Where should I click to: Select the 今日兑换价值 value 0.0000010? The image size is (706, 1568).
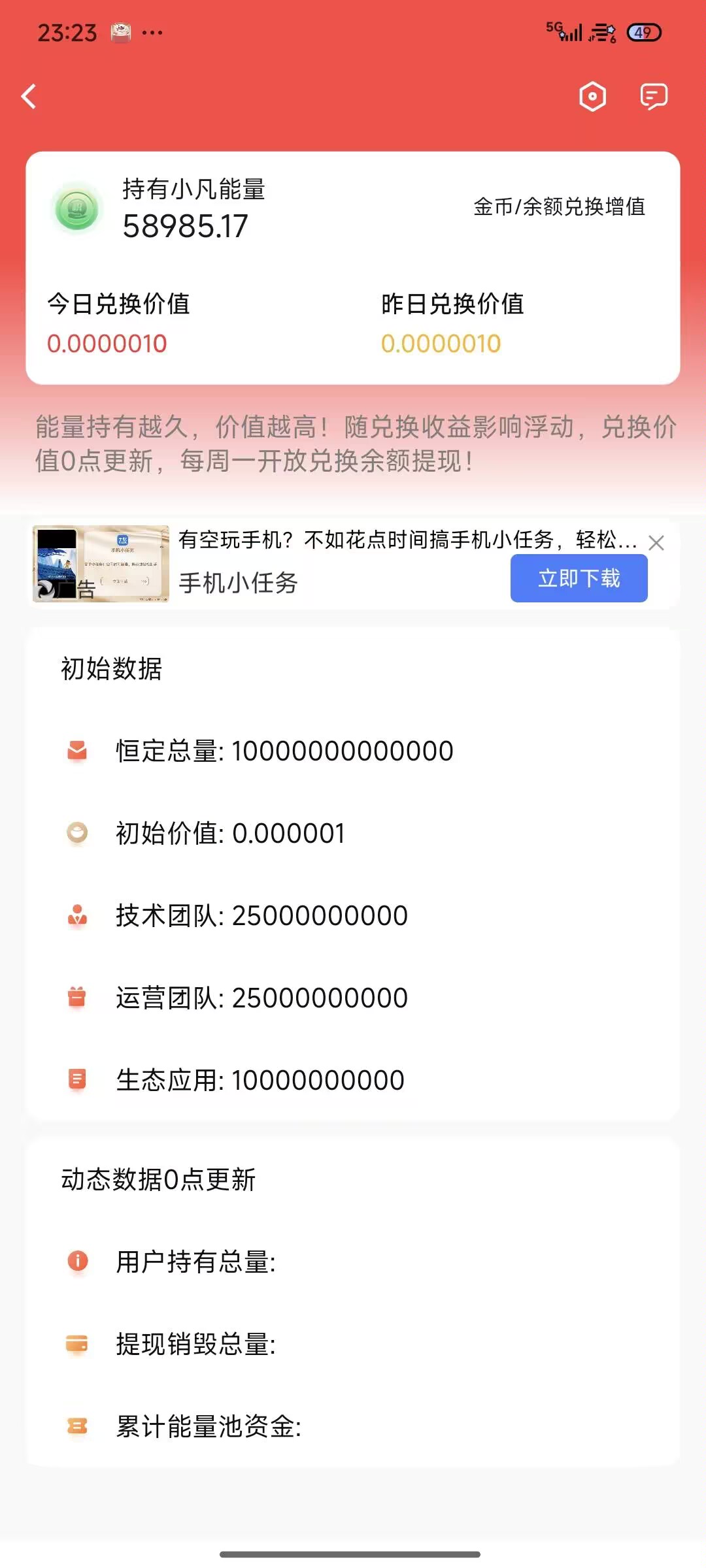point(107,342)
